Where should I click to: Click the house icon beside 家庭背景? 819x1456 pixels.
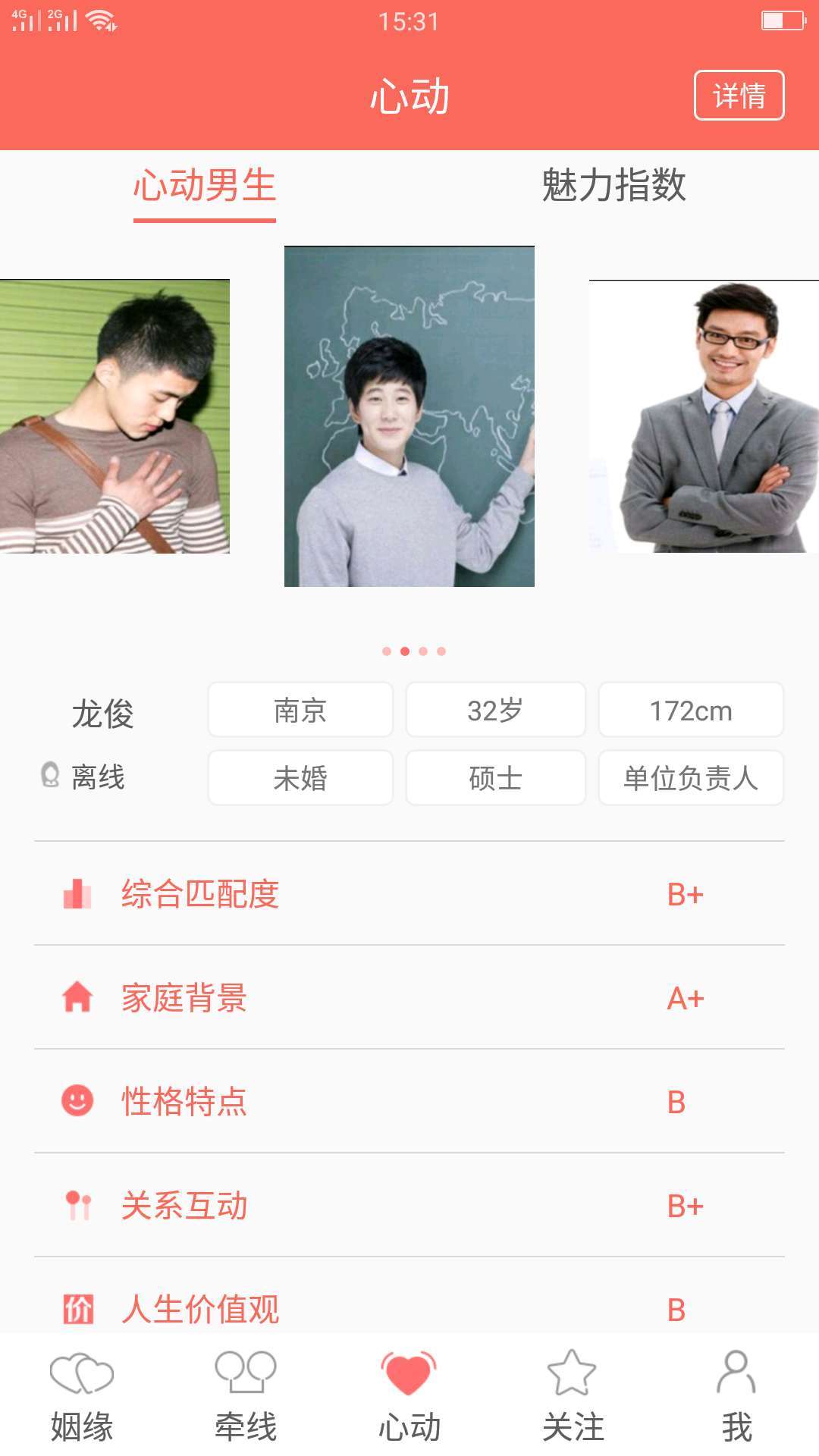[x=77, y=997]
